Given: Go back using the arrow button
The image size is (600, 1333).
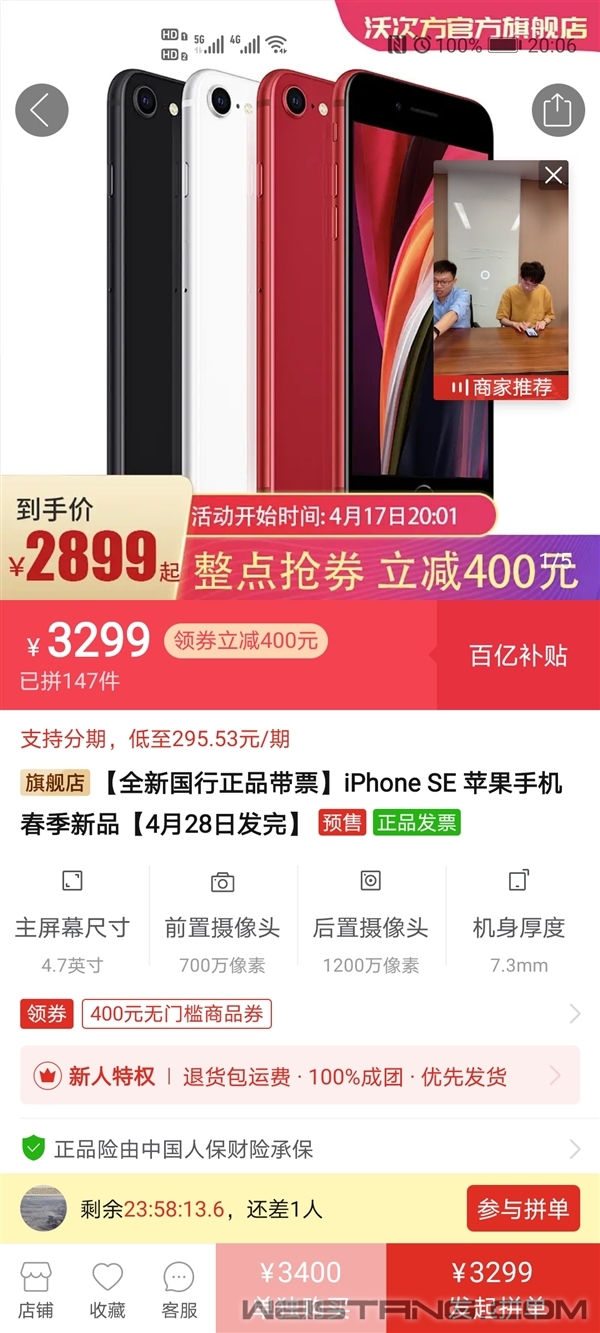Looking at the screenshot, I should click(41, 110).
